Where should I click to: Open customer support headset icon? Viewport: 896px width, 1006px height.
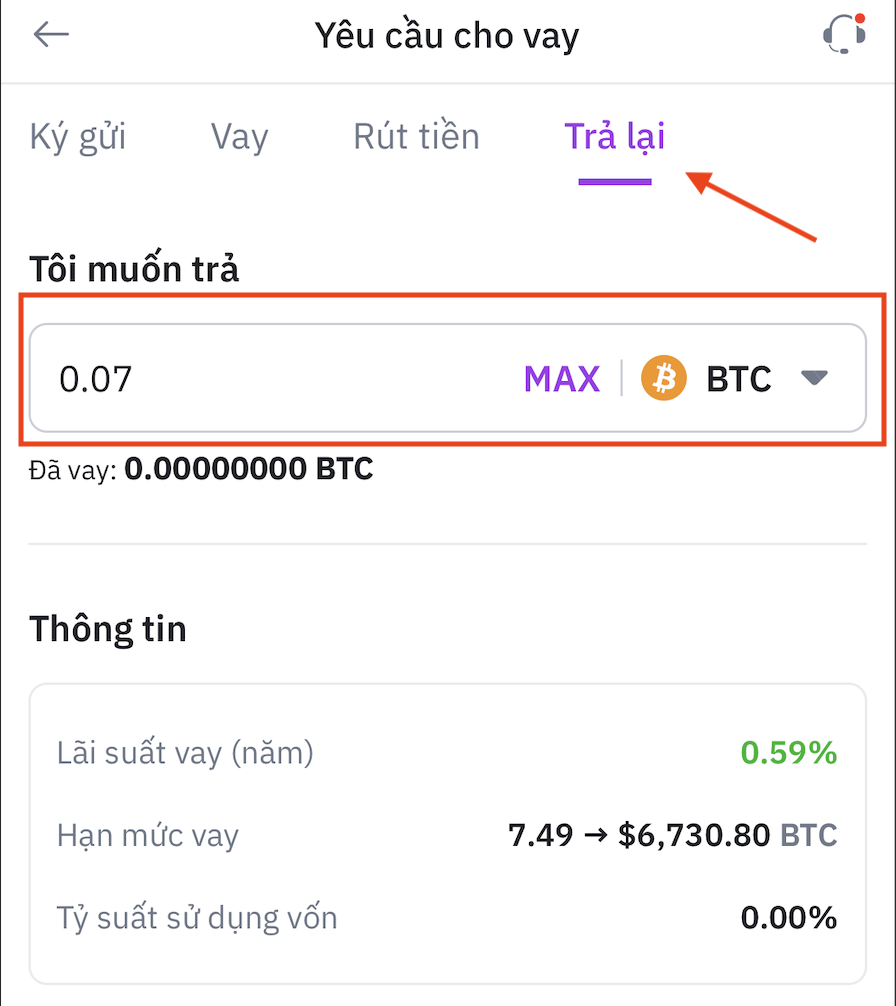[843, 35]
